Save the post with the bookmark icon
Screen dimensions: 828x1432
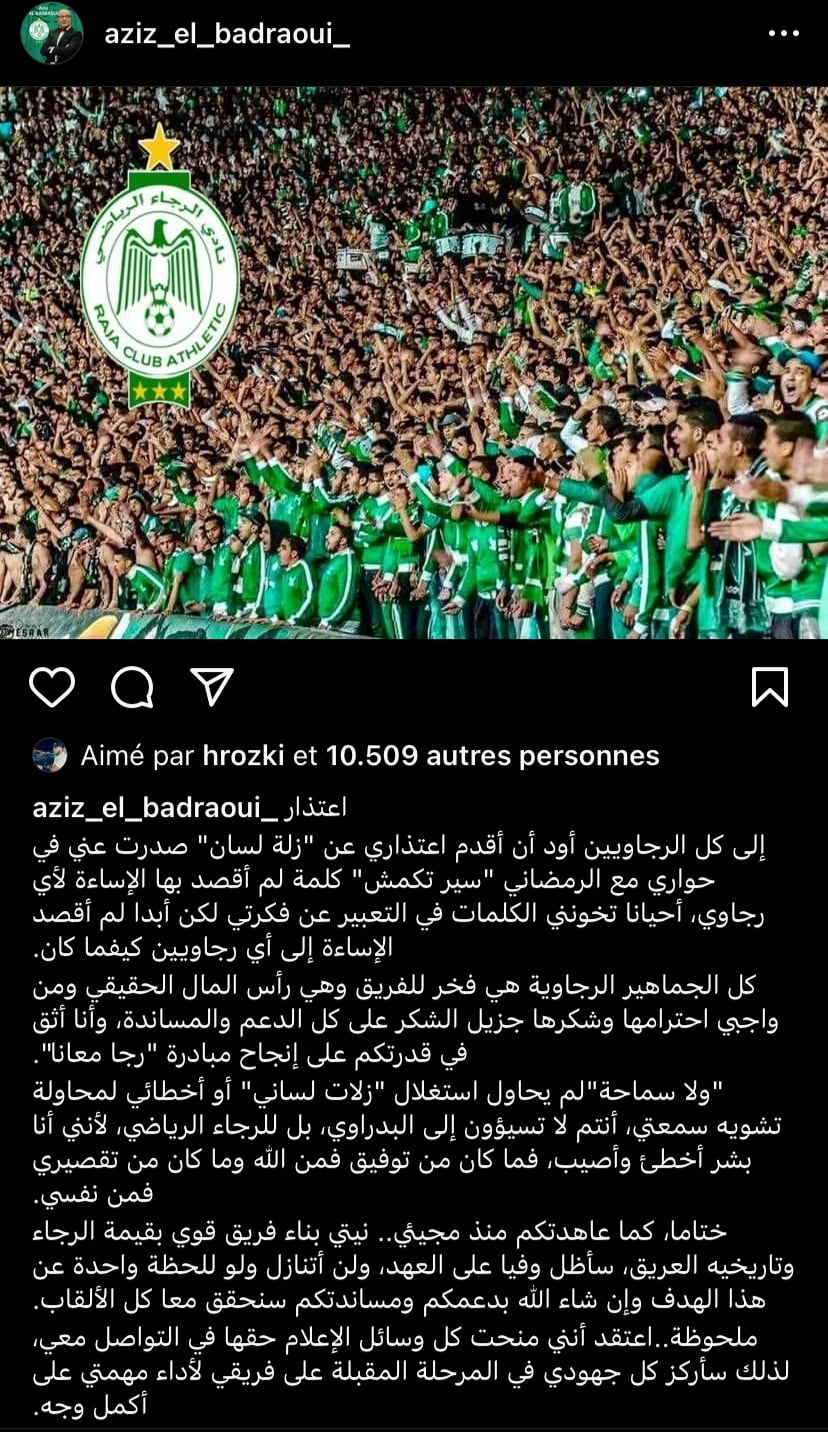tap(770, 687)
